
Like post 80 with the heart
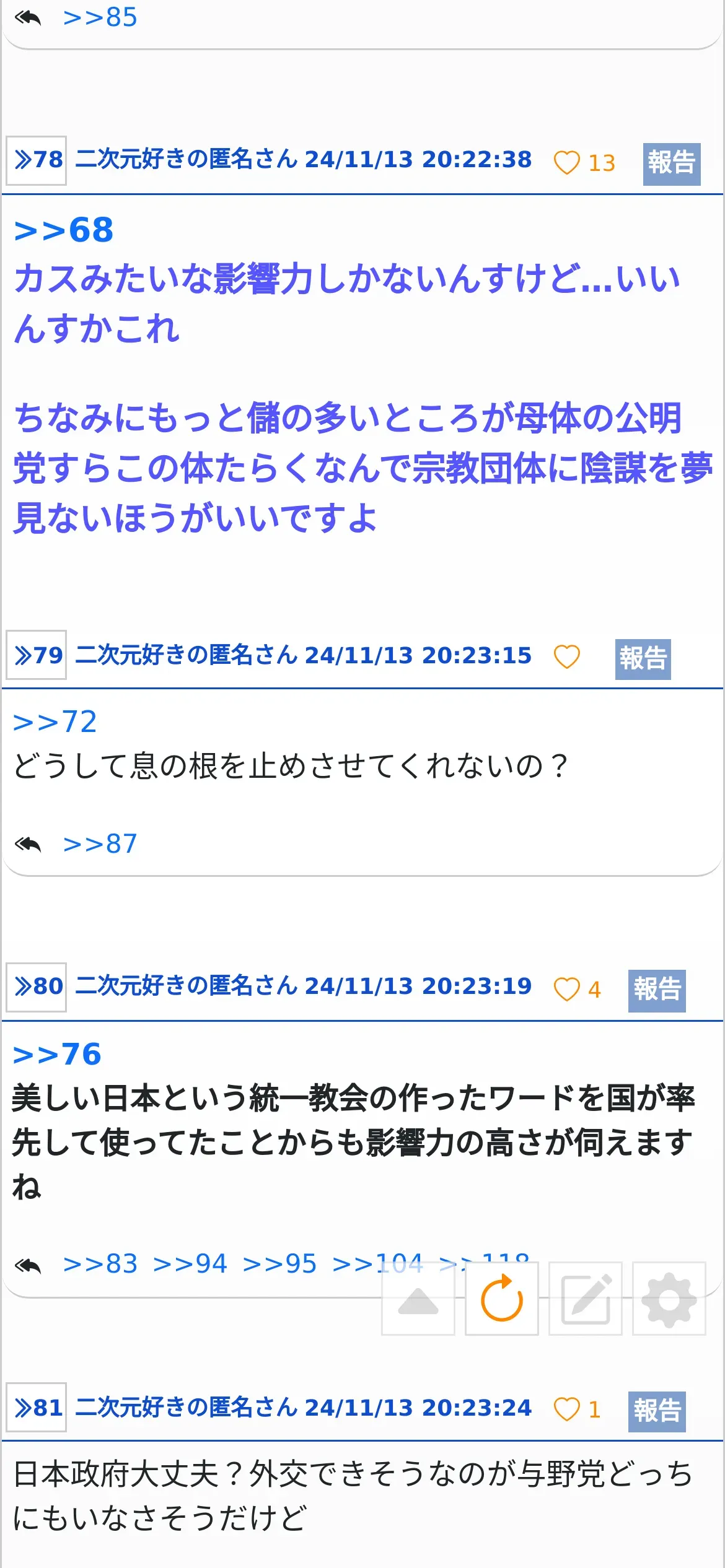click(566, 989)
